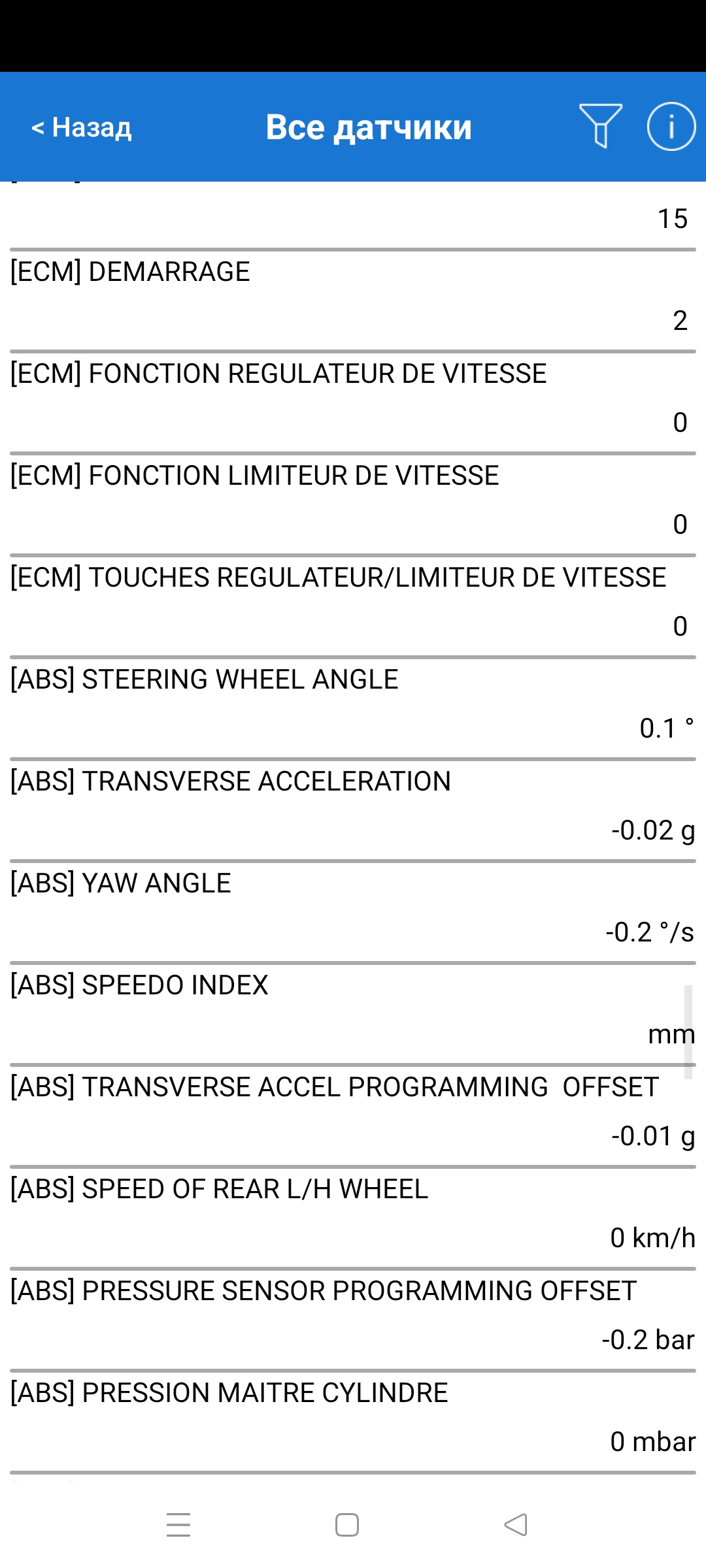The height and width of the screenshot is (1568, 706).
Task: Select PRESSION MAITRE CYLINDRE sensor row
Action: pyautogui.click(x=353, y=1422)
